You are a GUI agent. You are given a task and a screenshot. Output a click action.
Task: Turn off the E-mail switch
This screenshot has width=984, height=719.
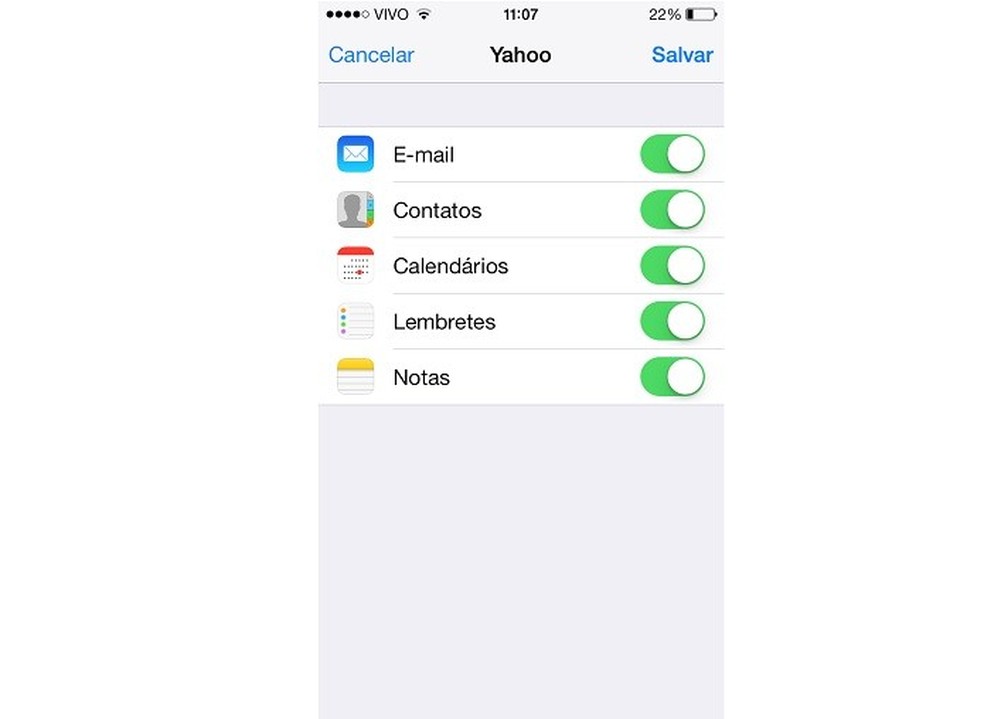672,155
